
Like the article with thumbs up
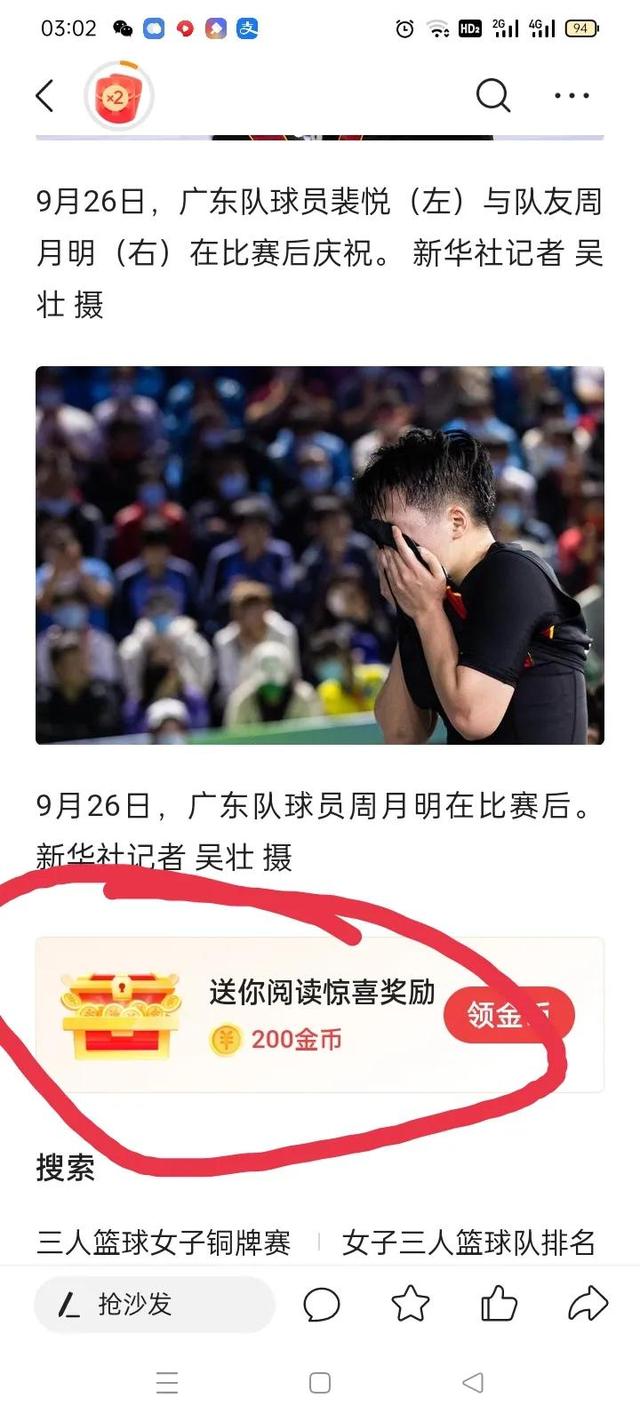(499, 1304)
